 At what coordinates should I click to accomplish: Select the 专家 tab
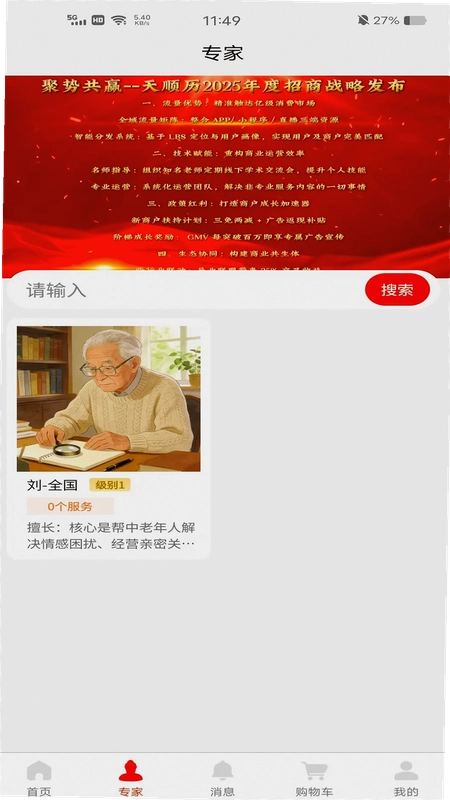(x=131, y=779)
